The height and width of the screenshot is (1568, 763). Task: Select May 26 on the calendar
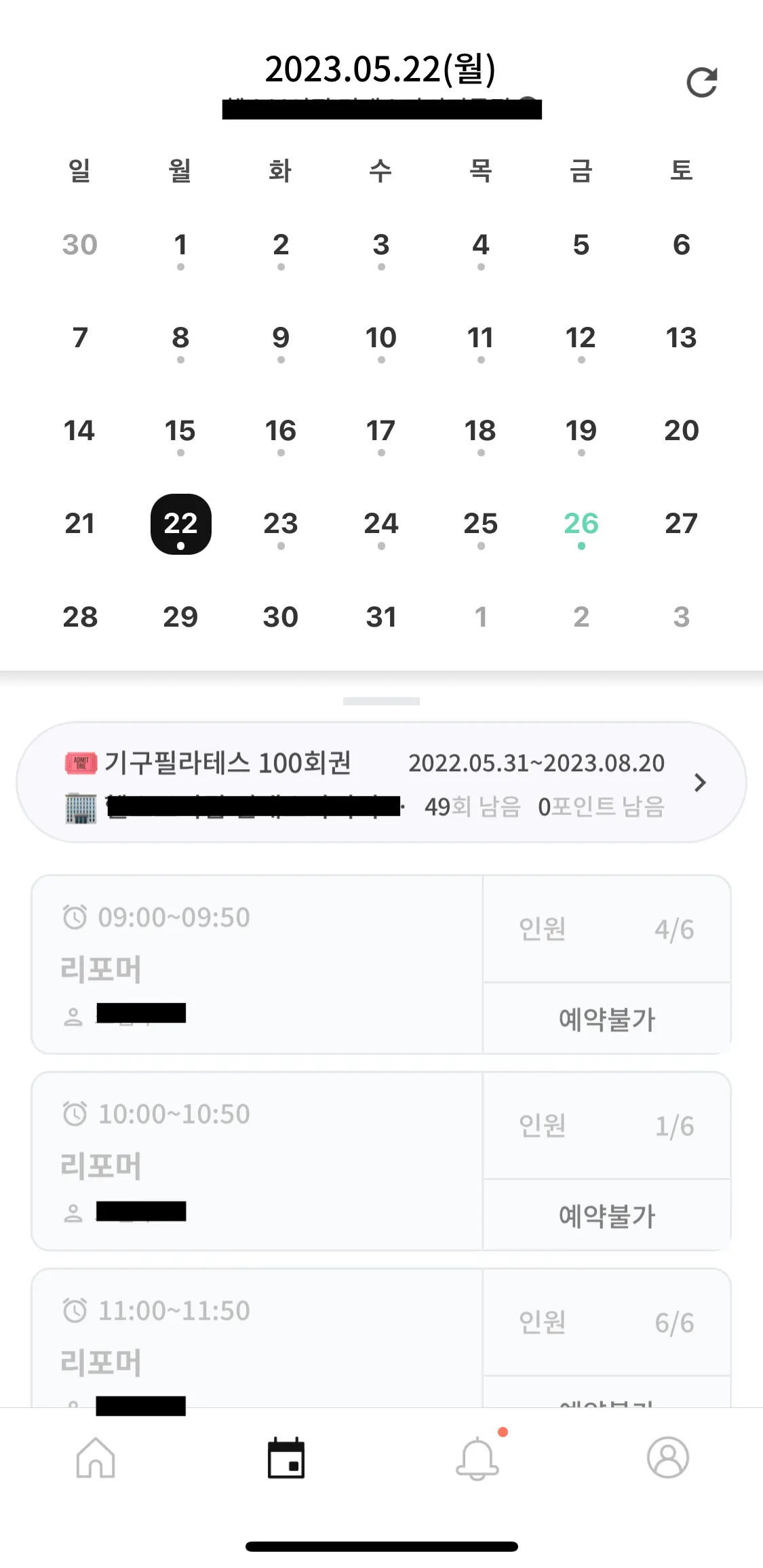pyautogui.click(x=581, y=524)
